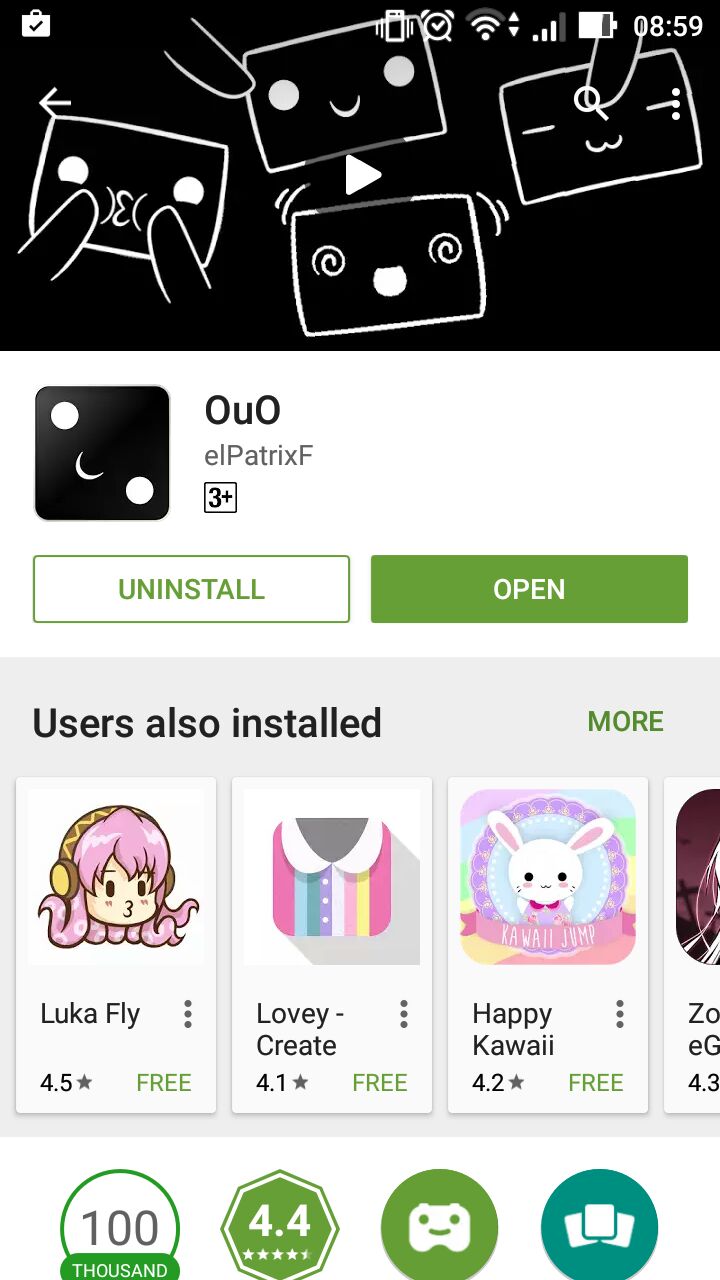Screen dimensions: 720x1280
Task: View the 4.4 star rating badge
Action: click(x=280, y=1230)
